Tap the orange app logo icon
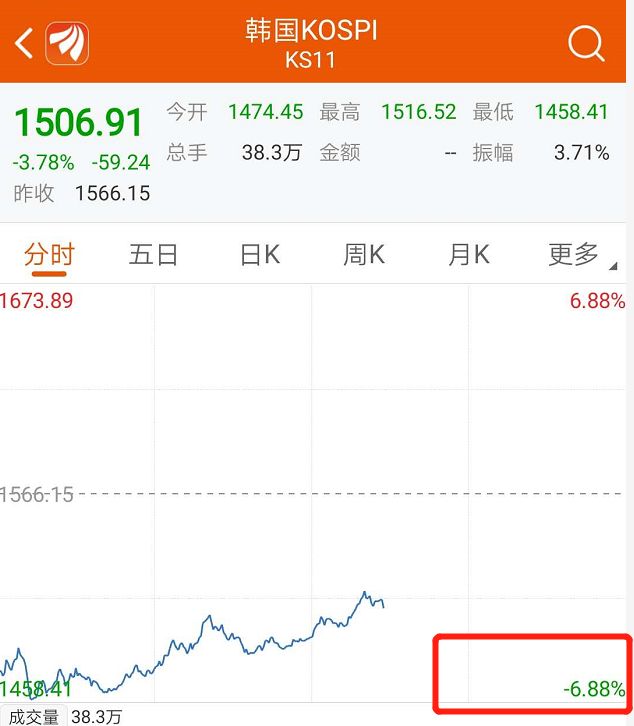Viewport: 634px width, 726px height. tap(67, 43)
